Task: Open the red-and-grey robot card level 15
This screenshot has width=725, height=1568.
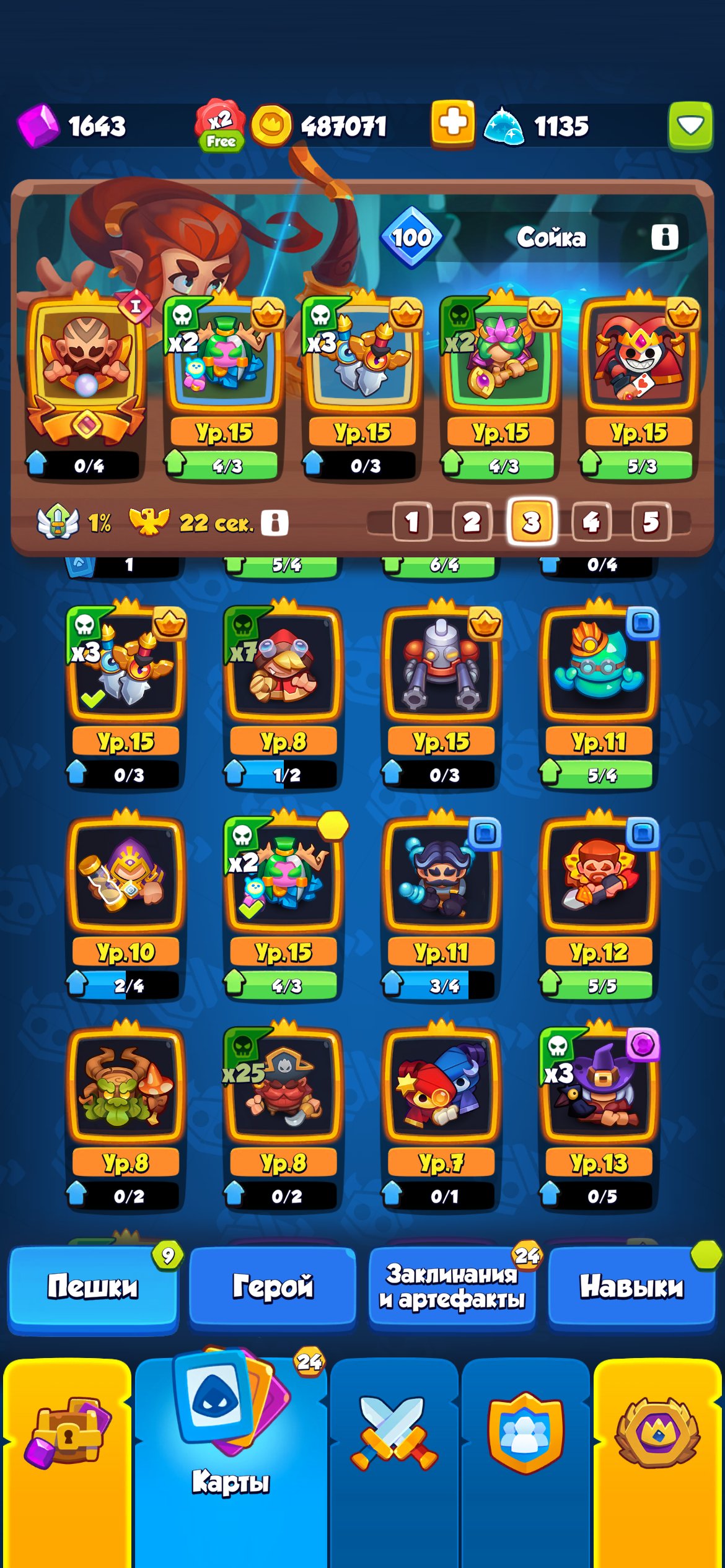Action: click(441, 666)
